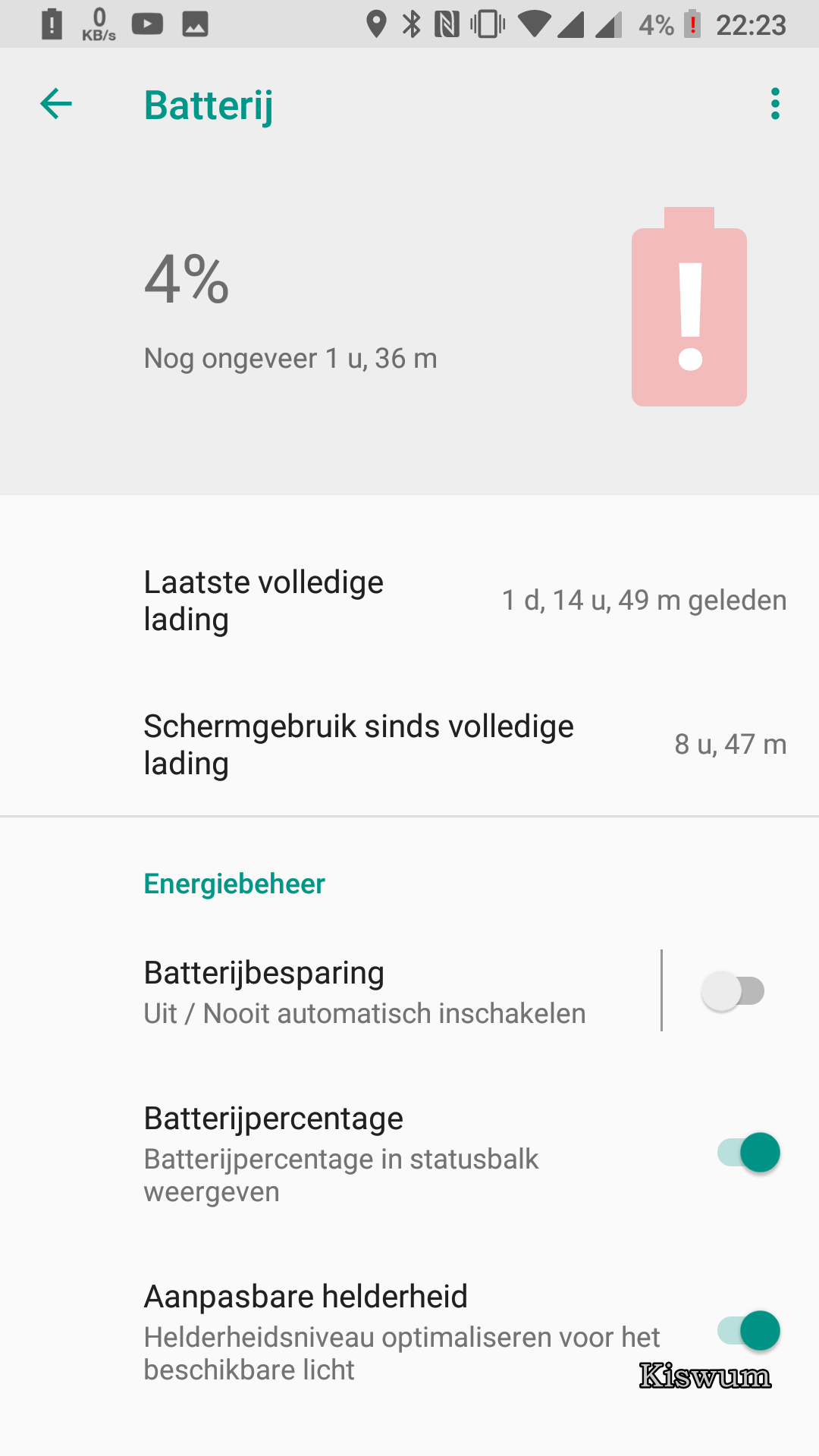Image resolution: width=819 pixels, height=1456 pixels.
Task: Turn on the Batterijbesparing switch
Action: click(x=733, y=991)
